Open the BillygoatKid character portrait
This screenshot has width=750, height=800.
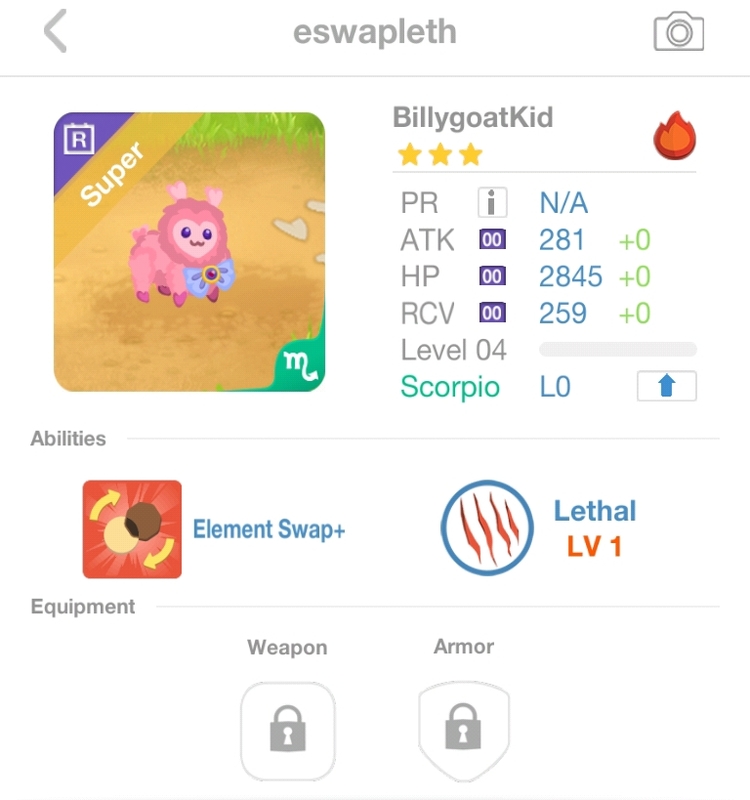(x=189, y=251)
